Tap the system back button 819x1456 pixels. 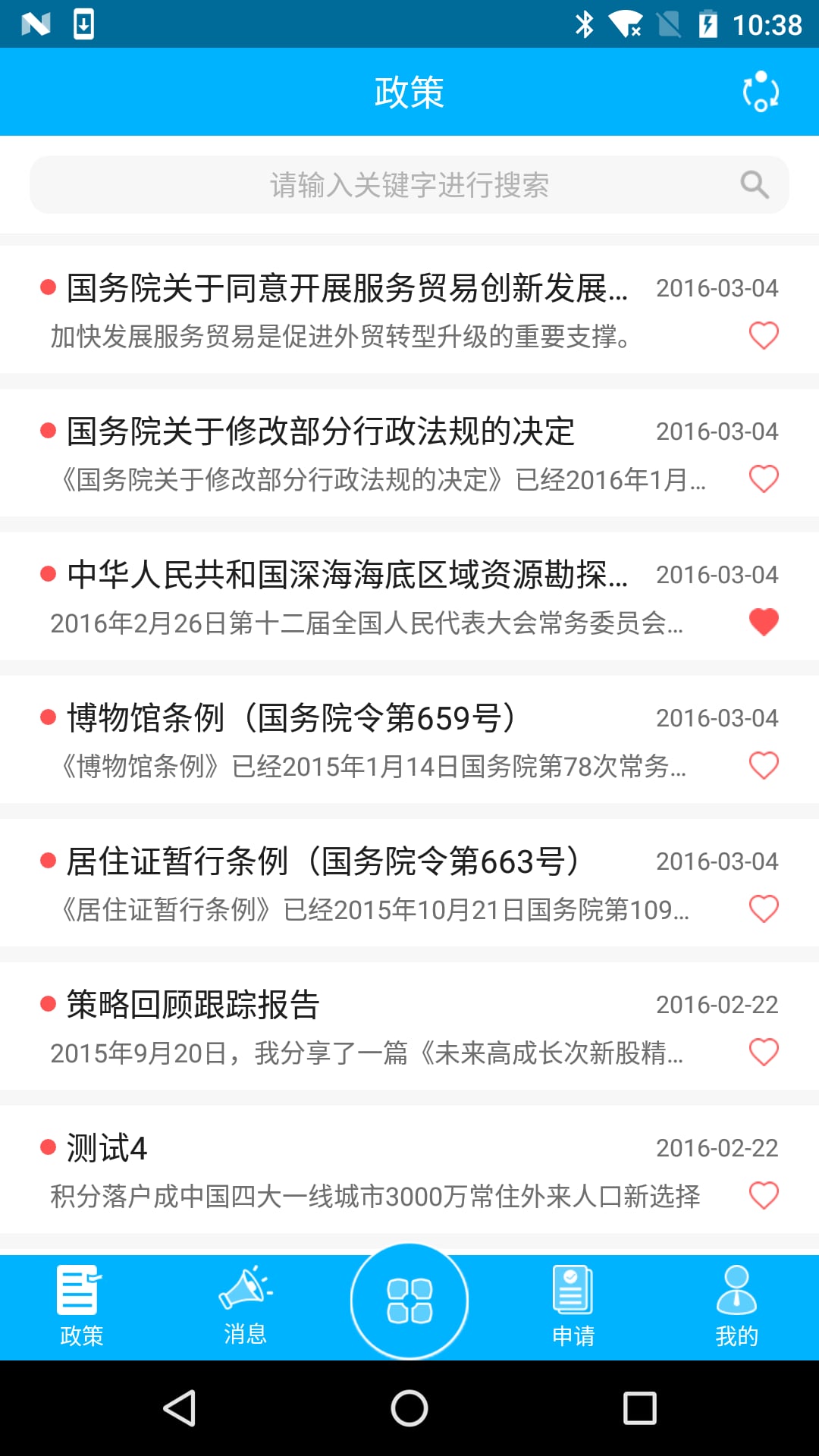[x=180, y=1408]
